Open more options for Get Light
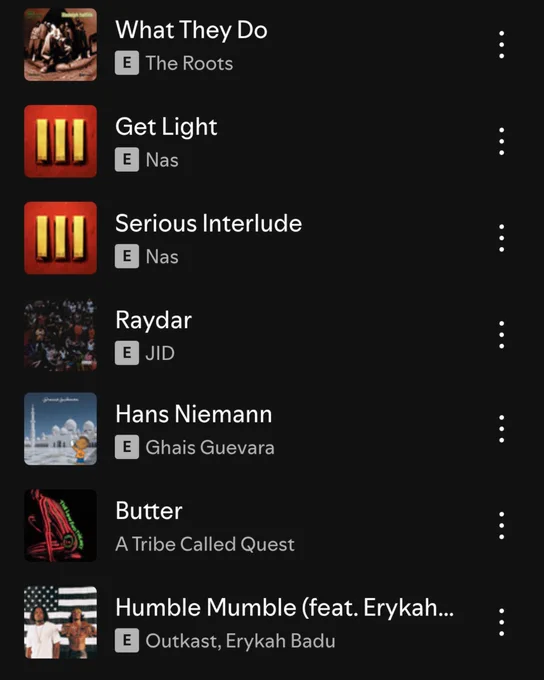Image resolution: width=544 pixels, height=680 pixels. (x=501, y=141)
